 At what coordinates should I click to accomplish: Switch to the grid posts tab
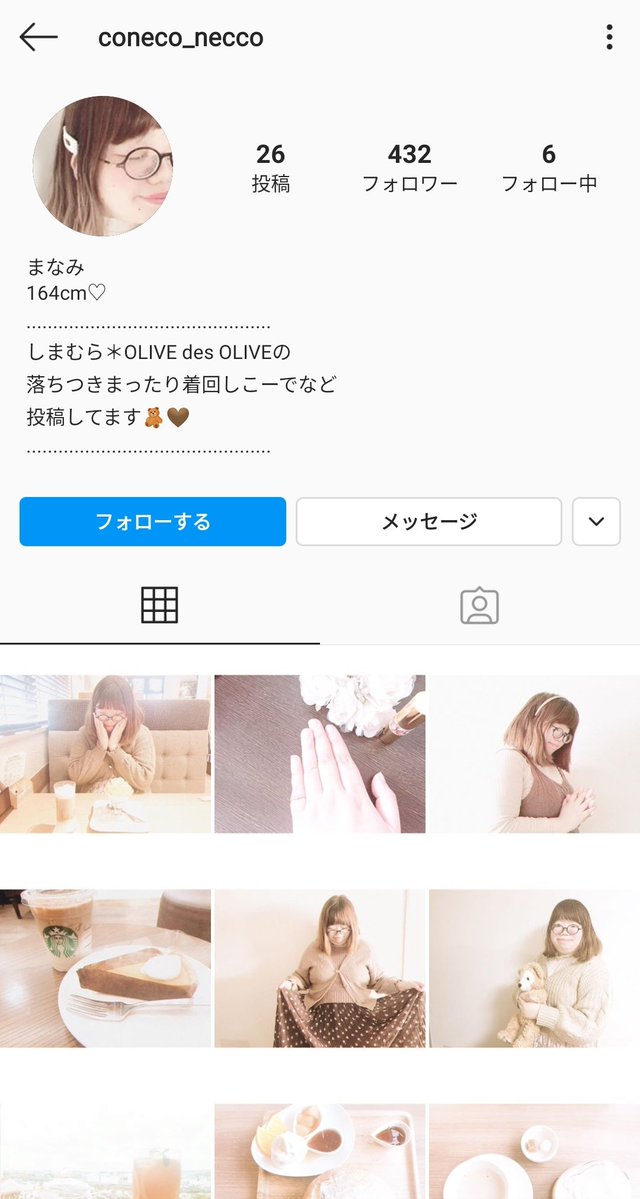(x=160, y=606)
